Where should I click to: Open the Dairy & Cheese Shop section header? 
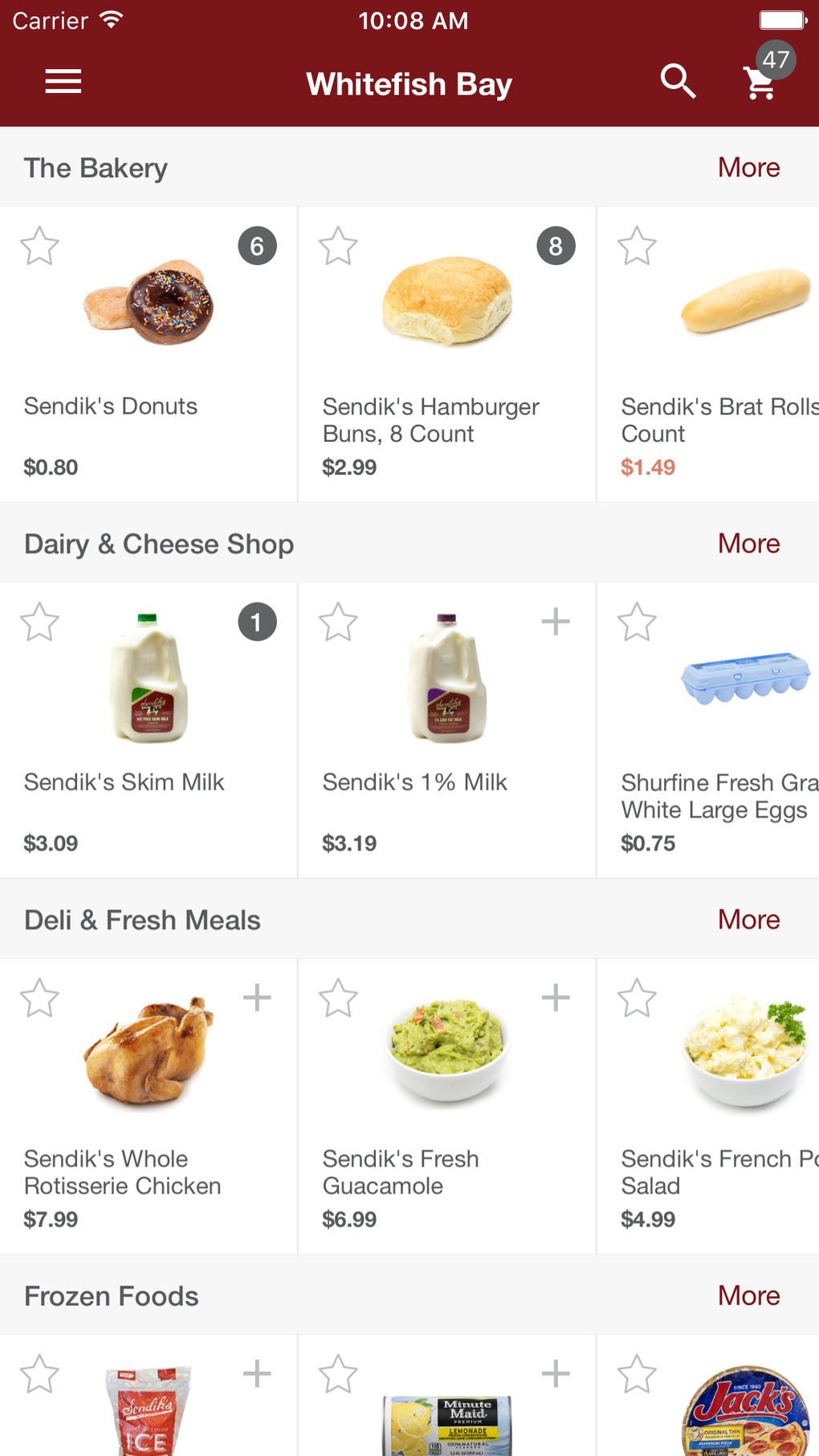(x=158, y=543)
